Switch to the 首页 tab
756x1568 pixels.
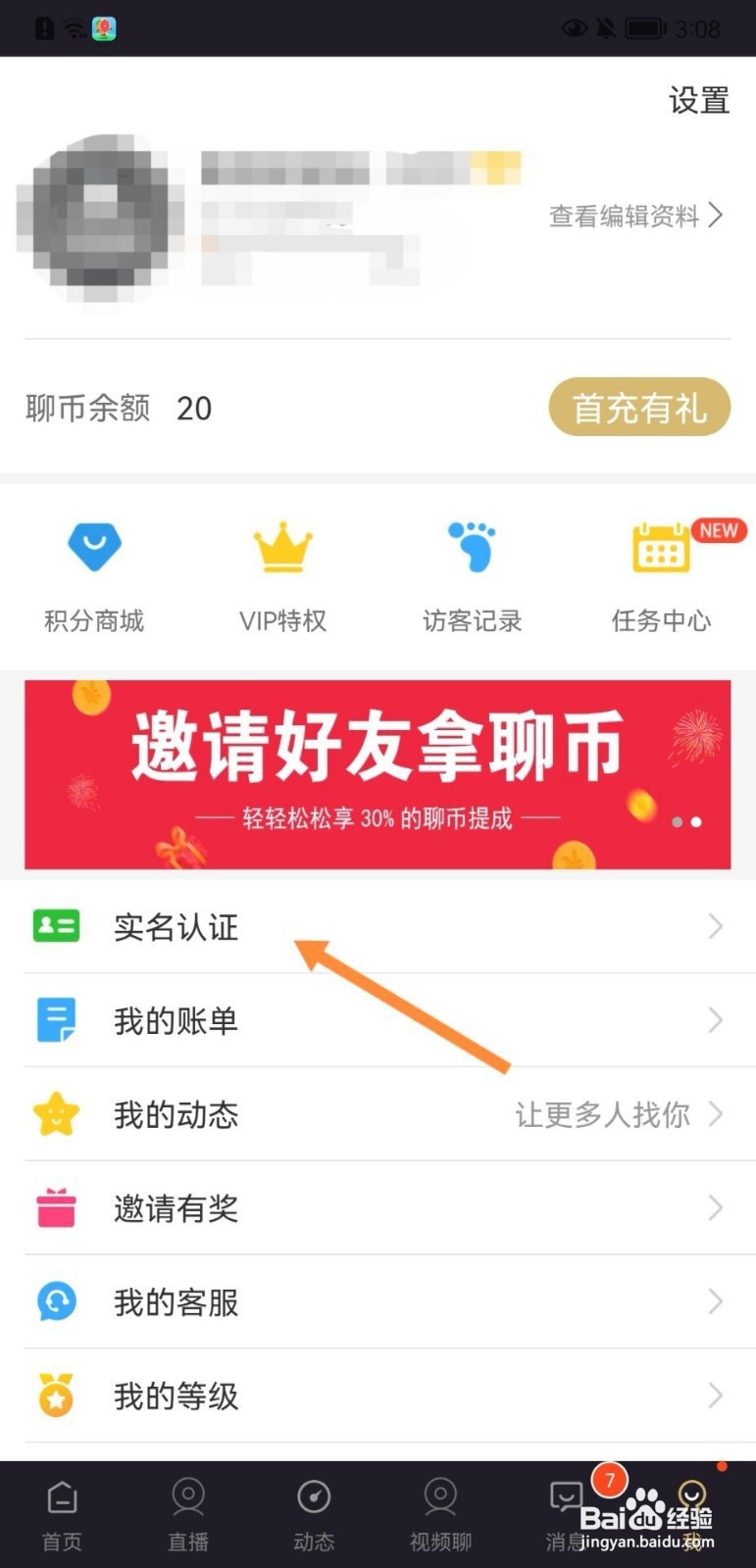[62, 1514]
